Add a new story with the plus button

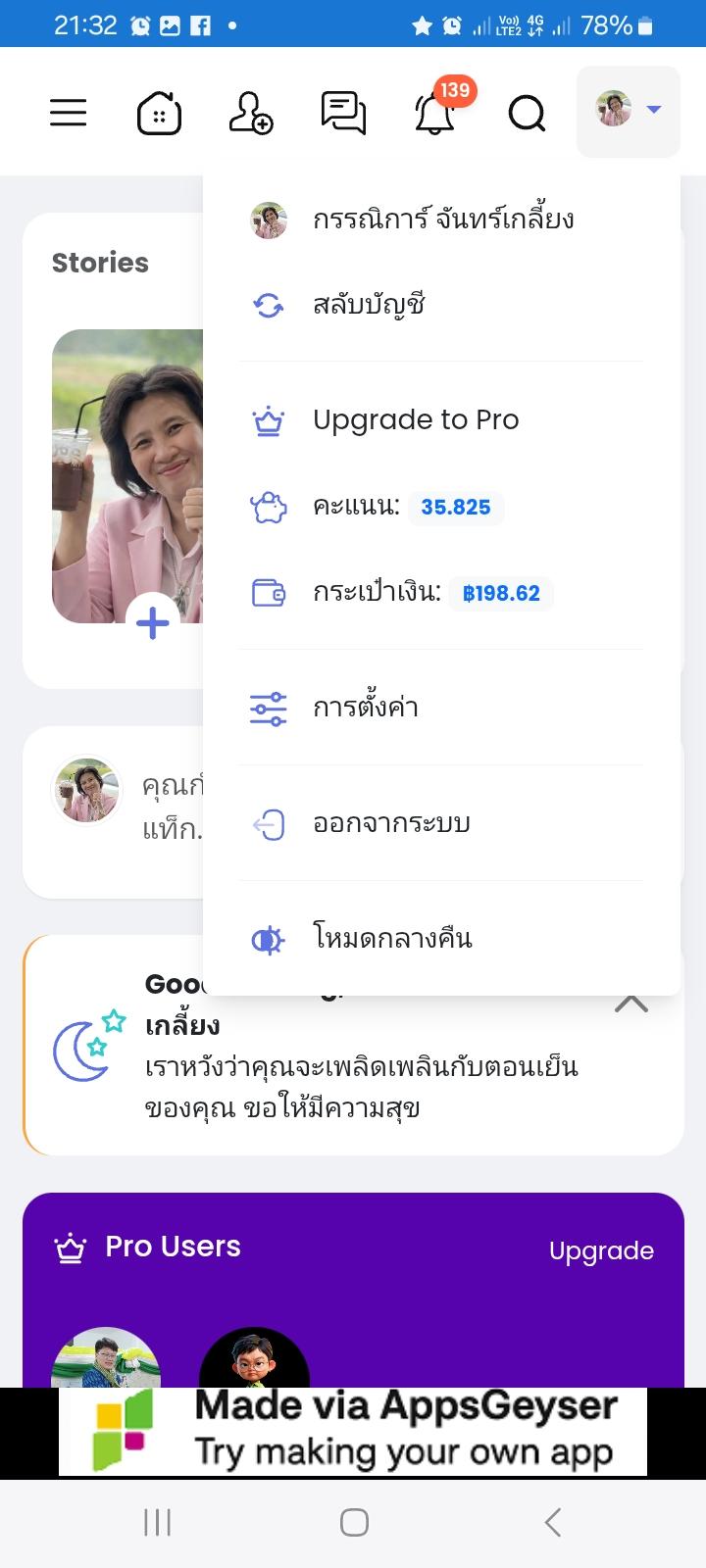pyautogui.click(x=153, y=623)
